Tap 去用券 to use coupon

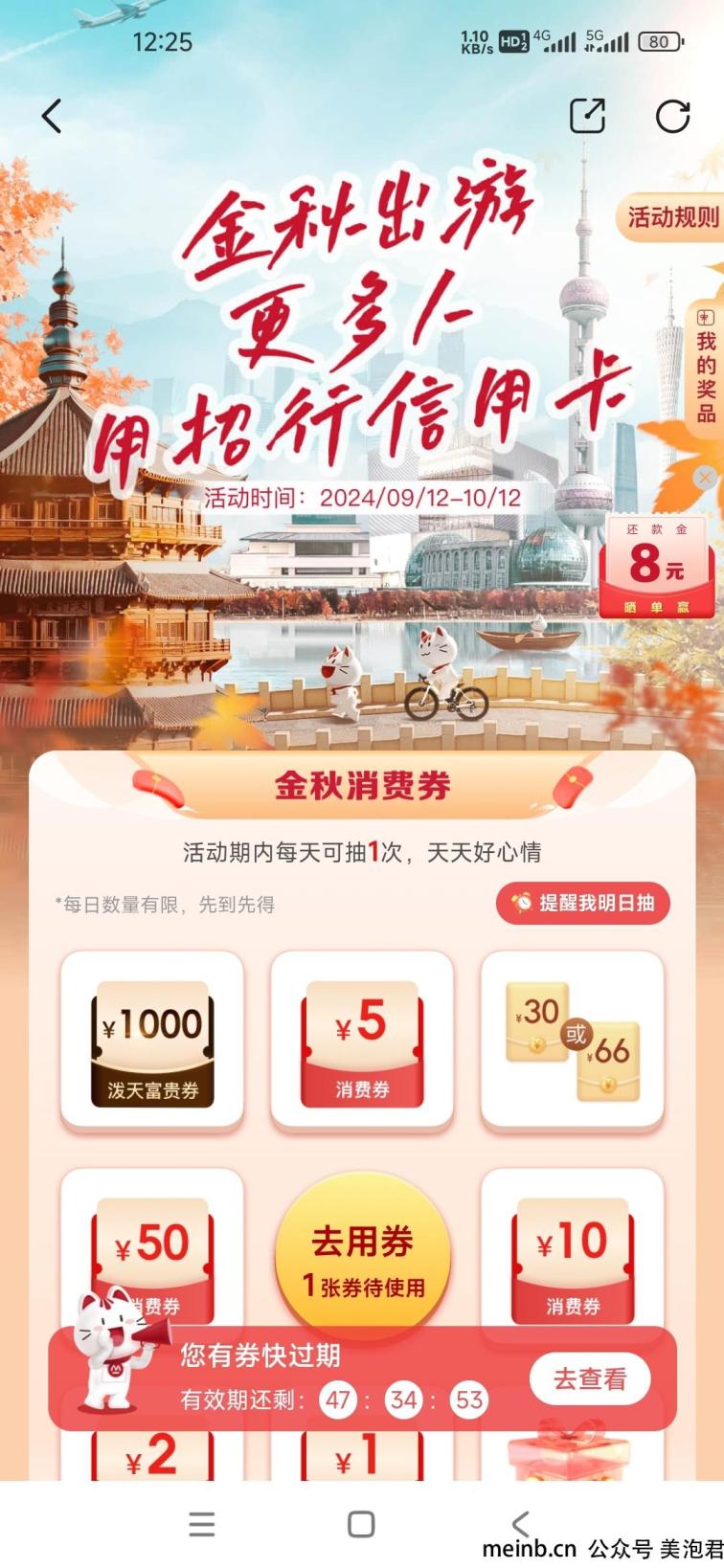tap(362, 1258)
